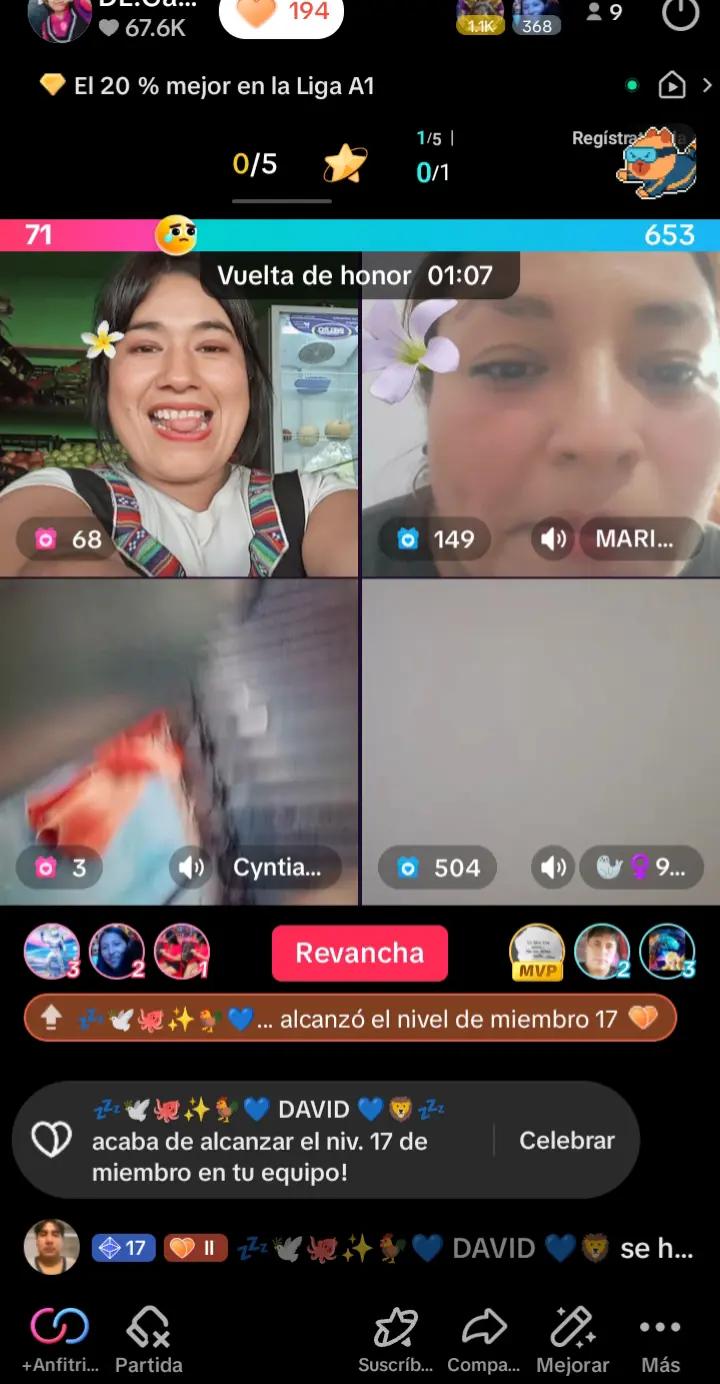End the live with the power icon

tap(680, 14)
